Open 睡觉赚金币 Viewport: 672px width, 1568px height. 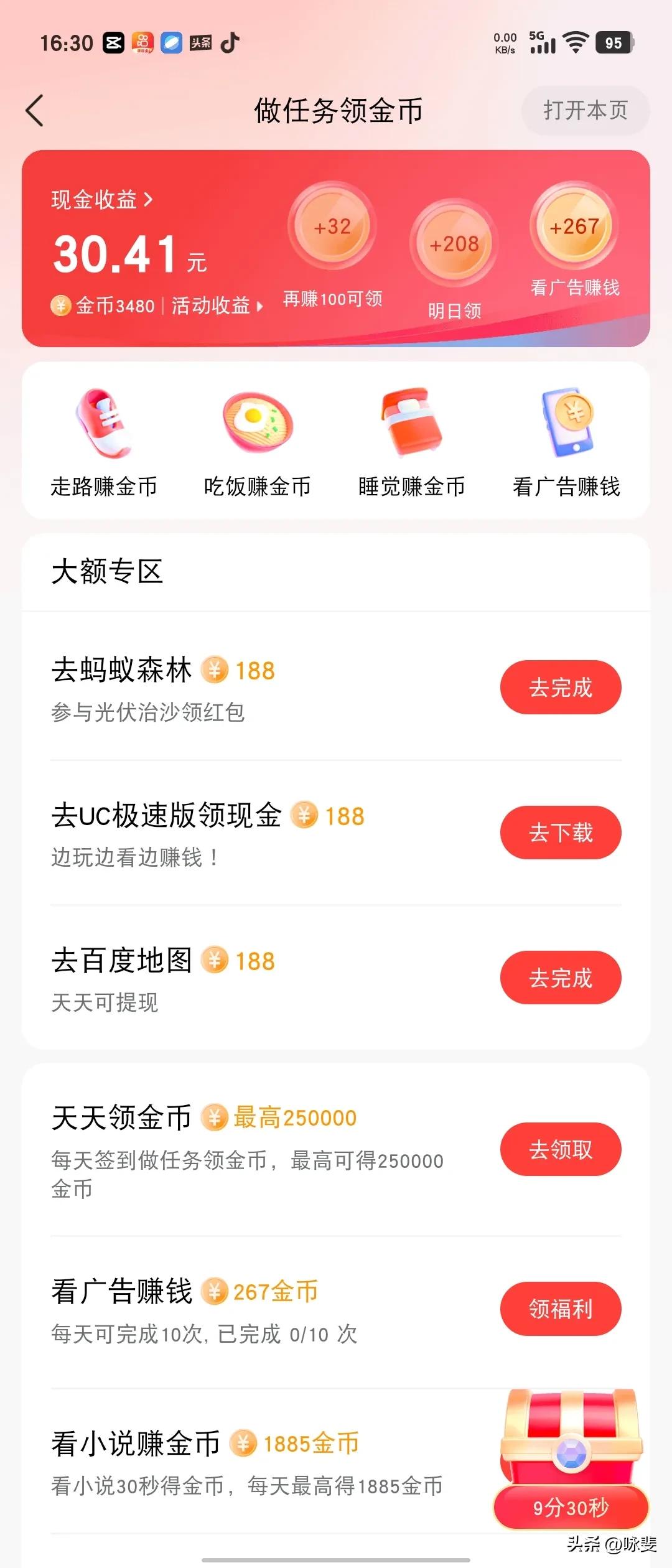[x=411, y=442]
